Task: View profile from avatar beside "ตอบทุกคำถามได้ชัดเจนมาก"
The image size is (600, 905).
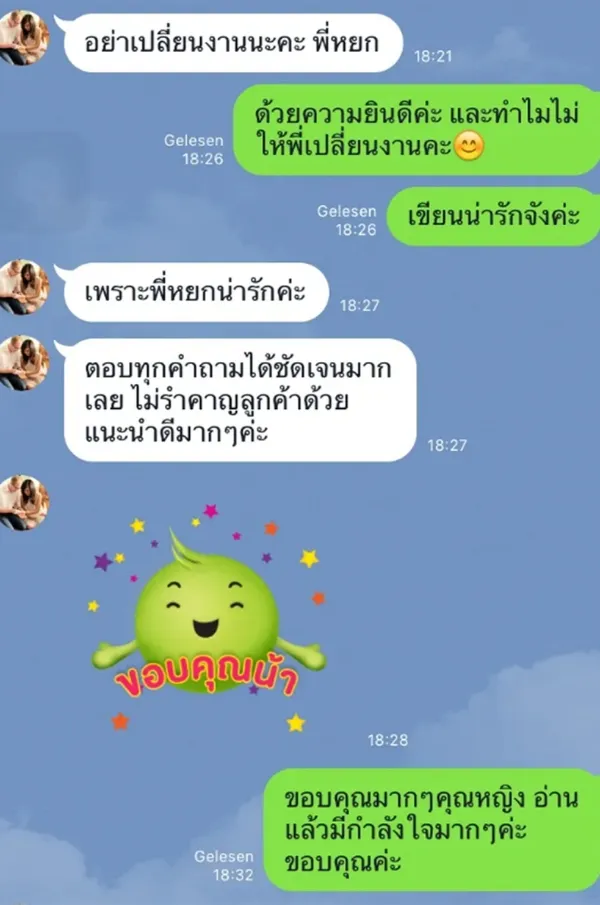Action: pyautogui.click(x=24, y=362)
